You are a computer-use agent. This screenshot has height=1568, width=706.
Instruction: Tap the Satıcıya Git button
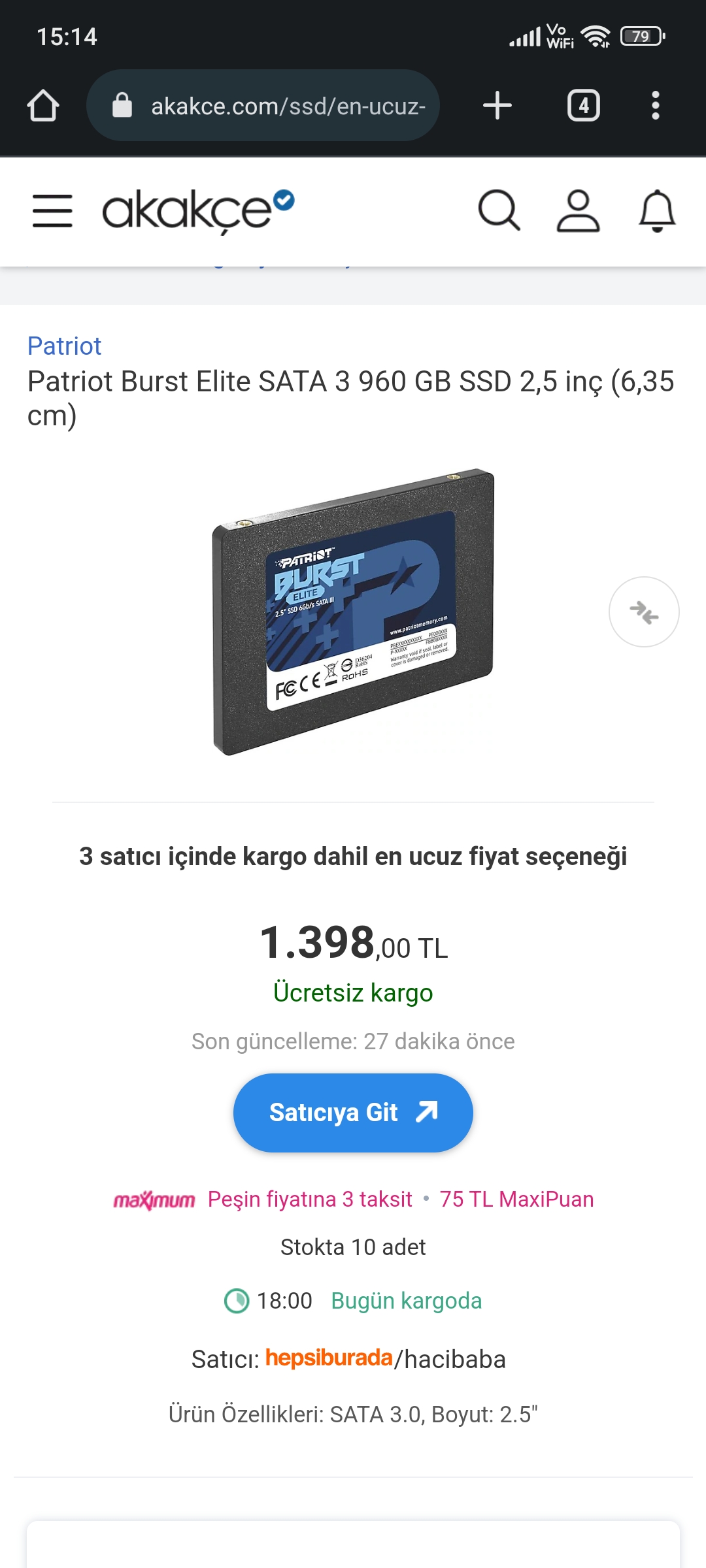point(353,1112)
